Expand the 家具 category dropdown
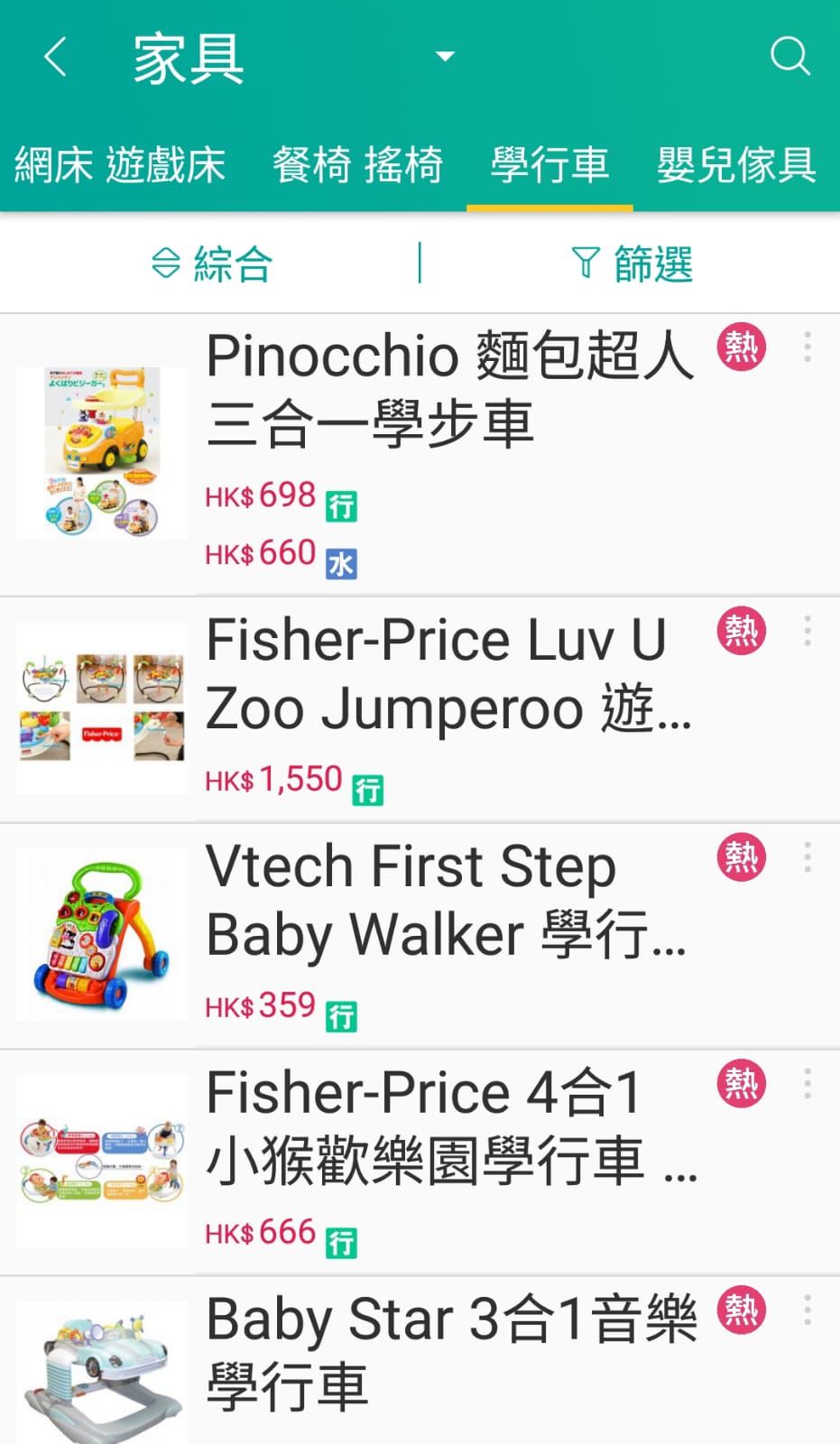The image size is (840, 1444). (x=444, y=57)
